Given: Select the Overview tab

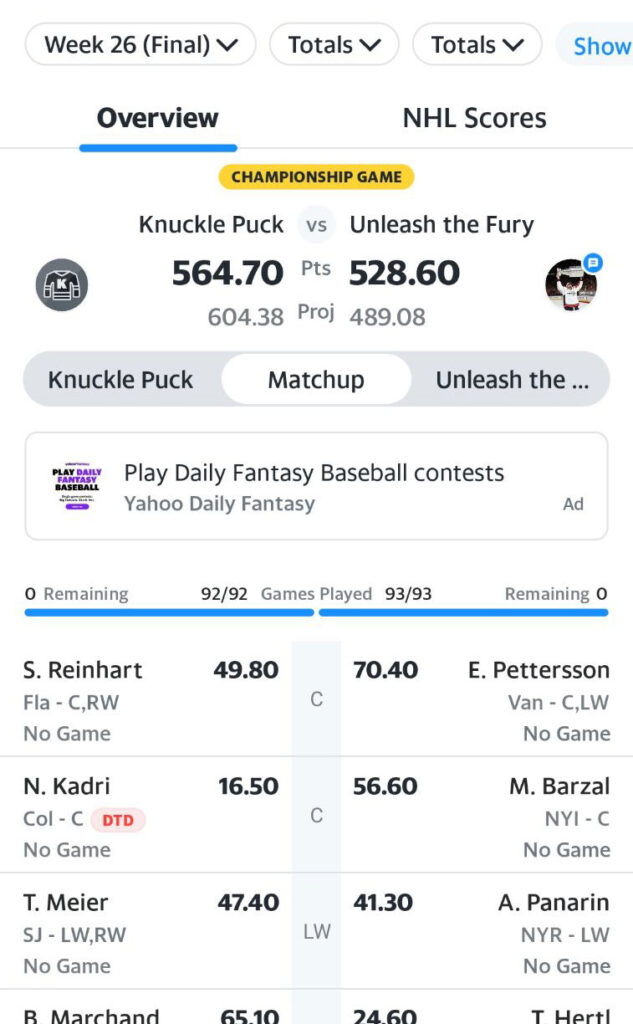Looking at the screenshot, I should tap(157, 118).
